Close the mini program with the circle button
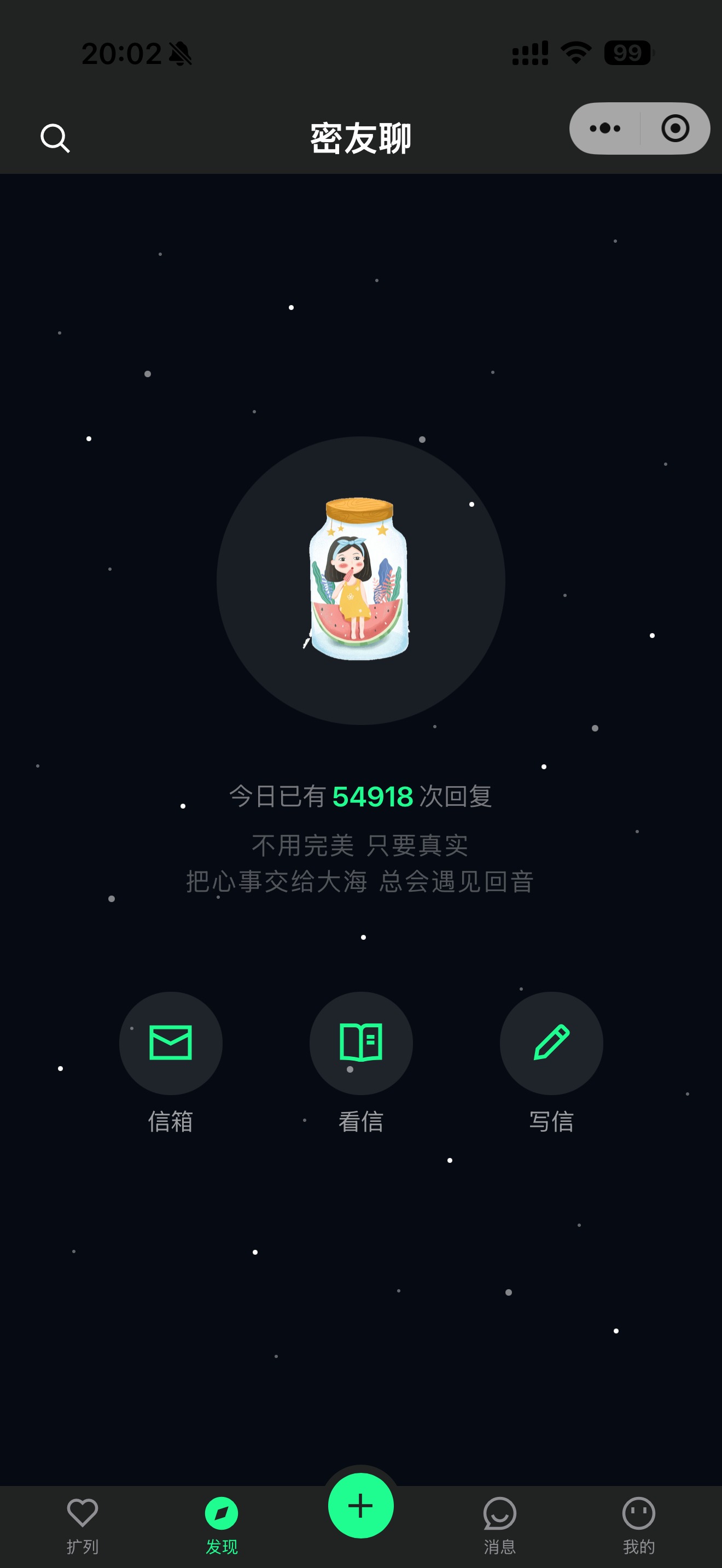722x1568 pixels. 675,128
